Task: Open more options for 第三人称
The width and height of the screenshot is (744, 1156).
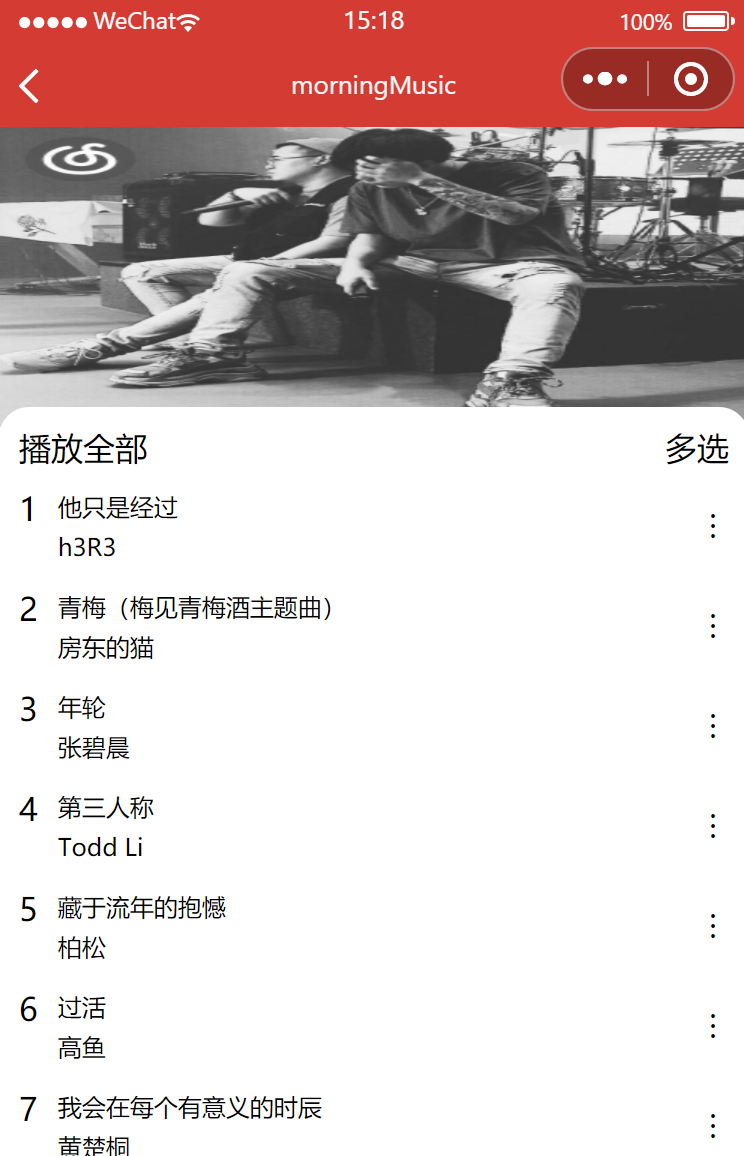Action: pos(713,826)
